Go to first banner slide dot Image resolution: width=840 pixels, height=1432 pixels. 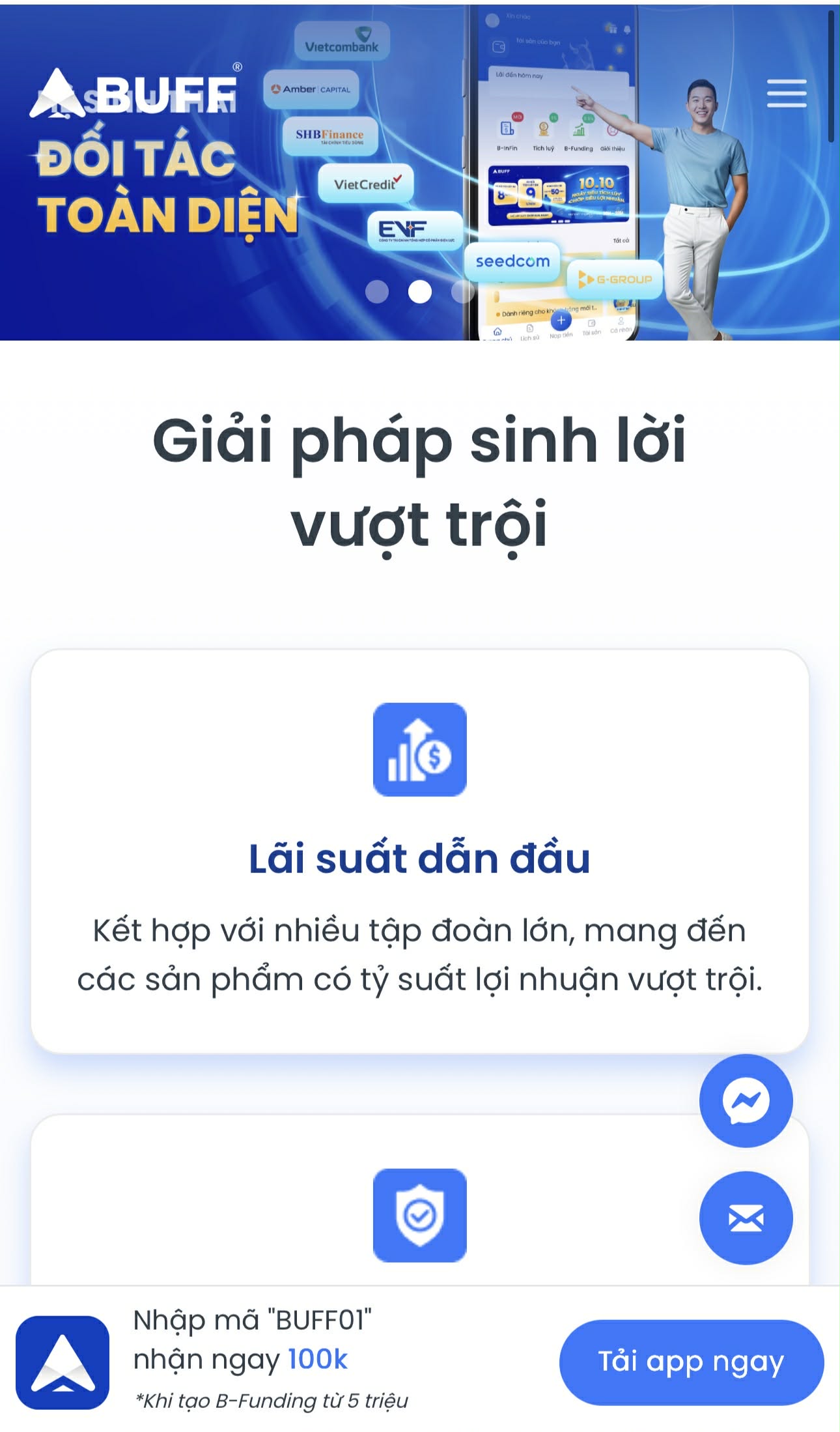(x=377, y=291)
